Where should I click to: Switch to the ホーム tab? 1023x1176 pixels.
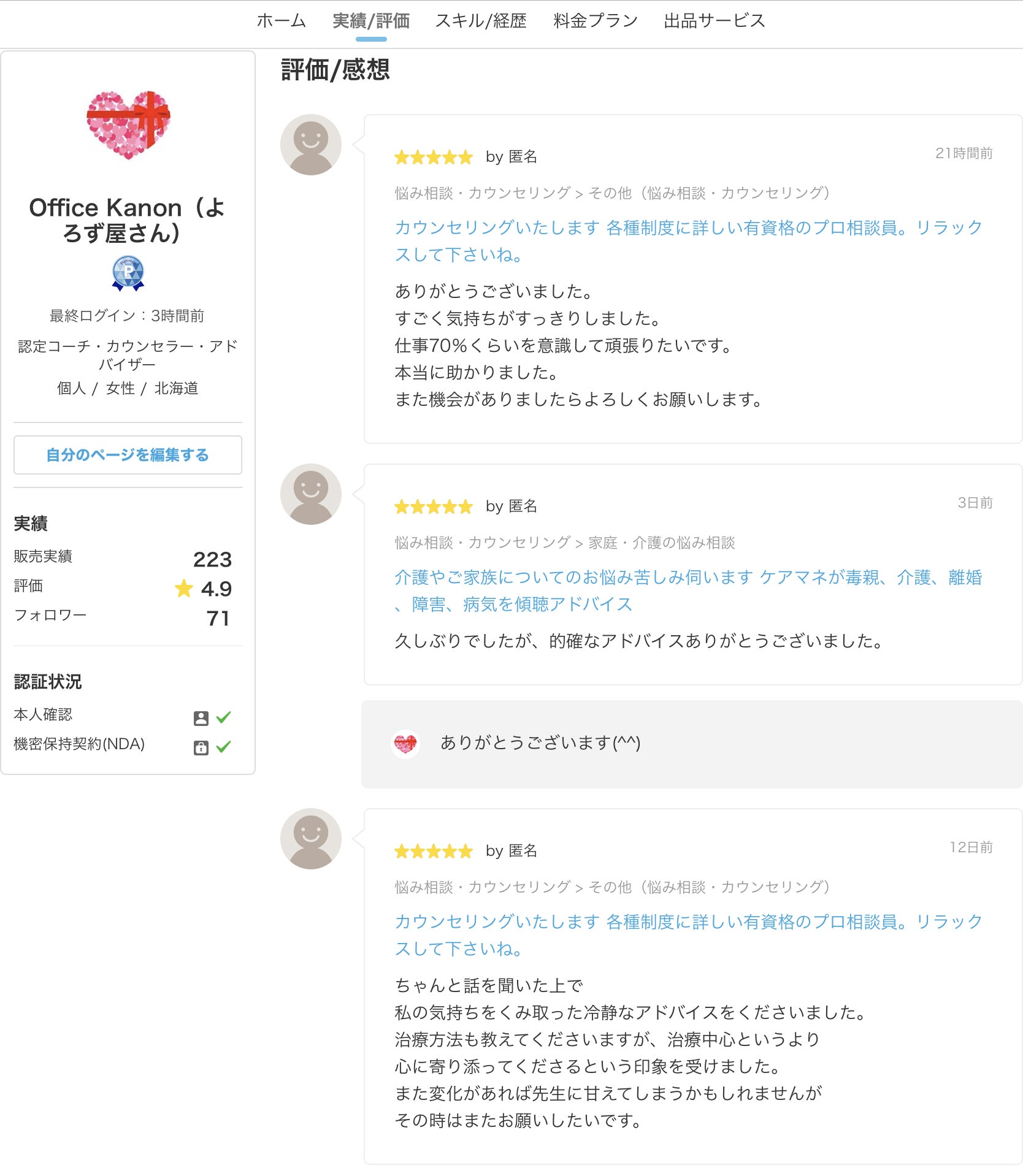point(281,21)
